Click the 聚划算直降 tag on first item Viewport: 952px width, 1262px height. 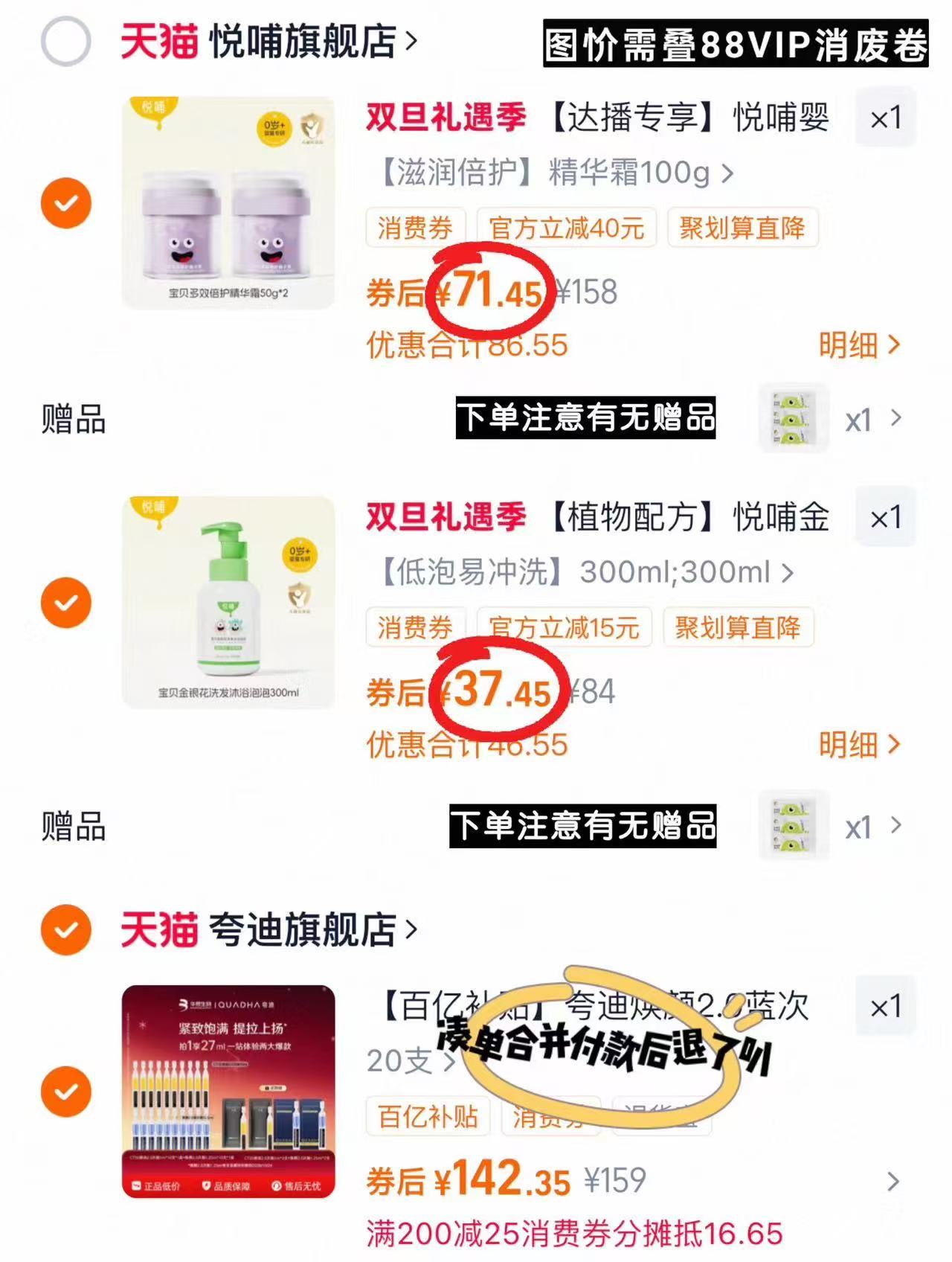pyautogui.click(x=741, y=228)
